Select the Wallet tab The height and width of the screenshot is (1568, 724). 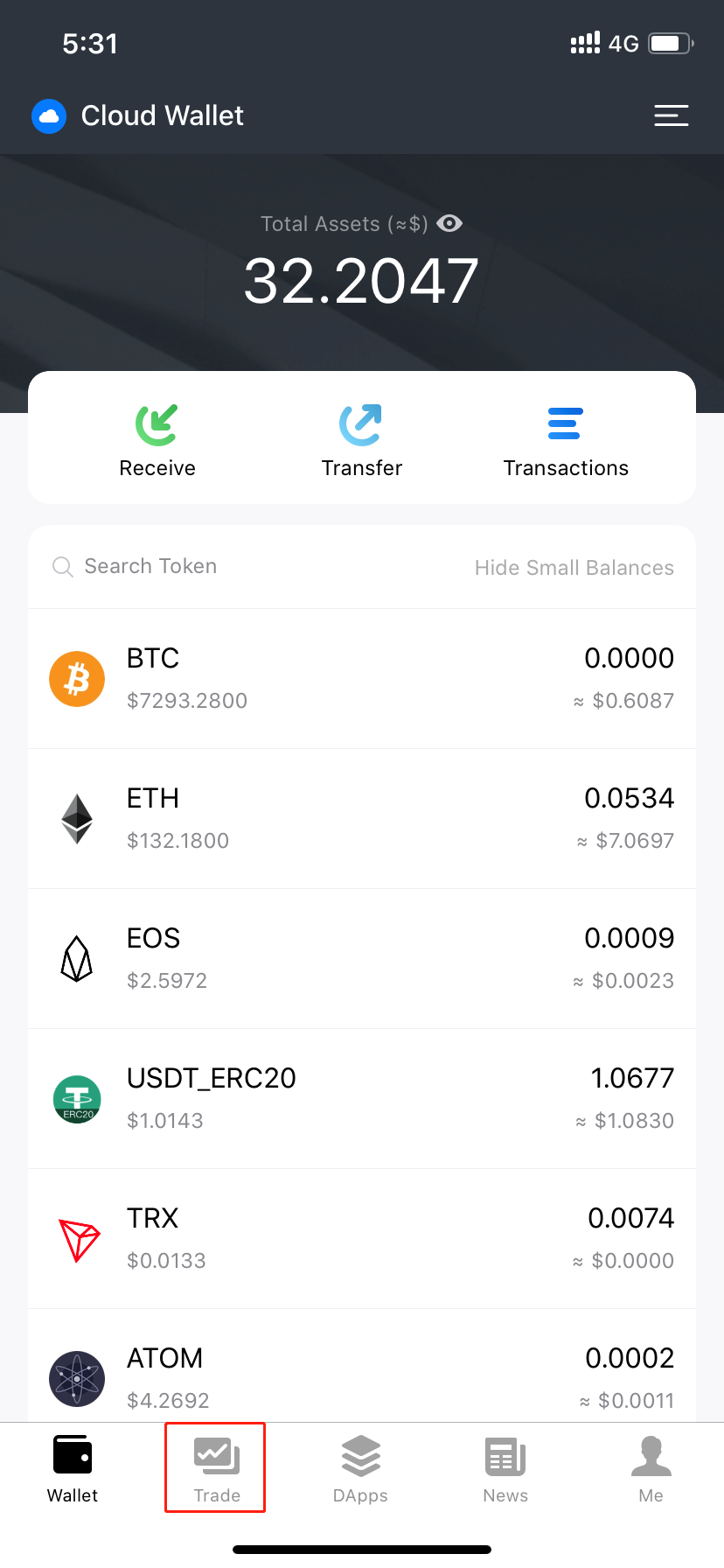point(73,1468)
